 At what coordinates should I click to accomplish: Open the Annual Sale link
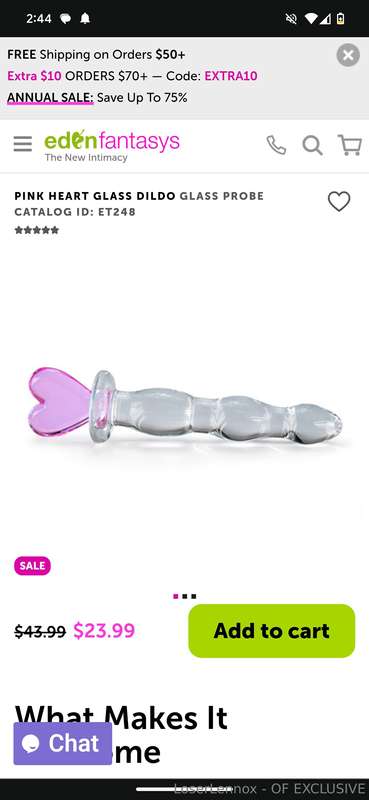point(50,97)
